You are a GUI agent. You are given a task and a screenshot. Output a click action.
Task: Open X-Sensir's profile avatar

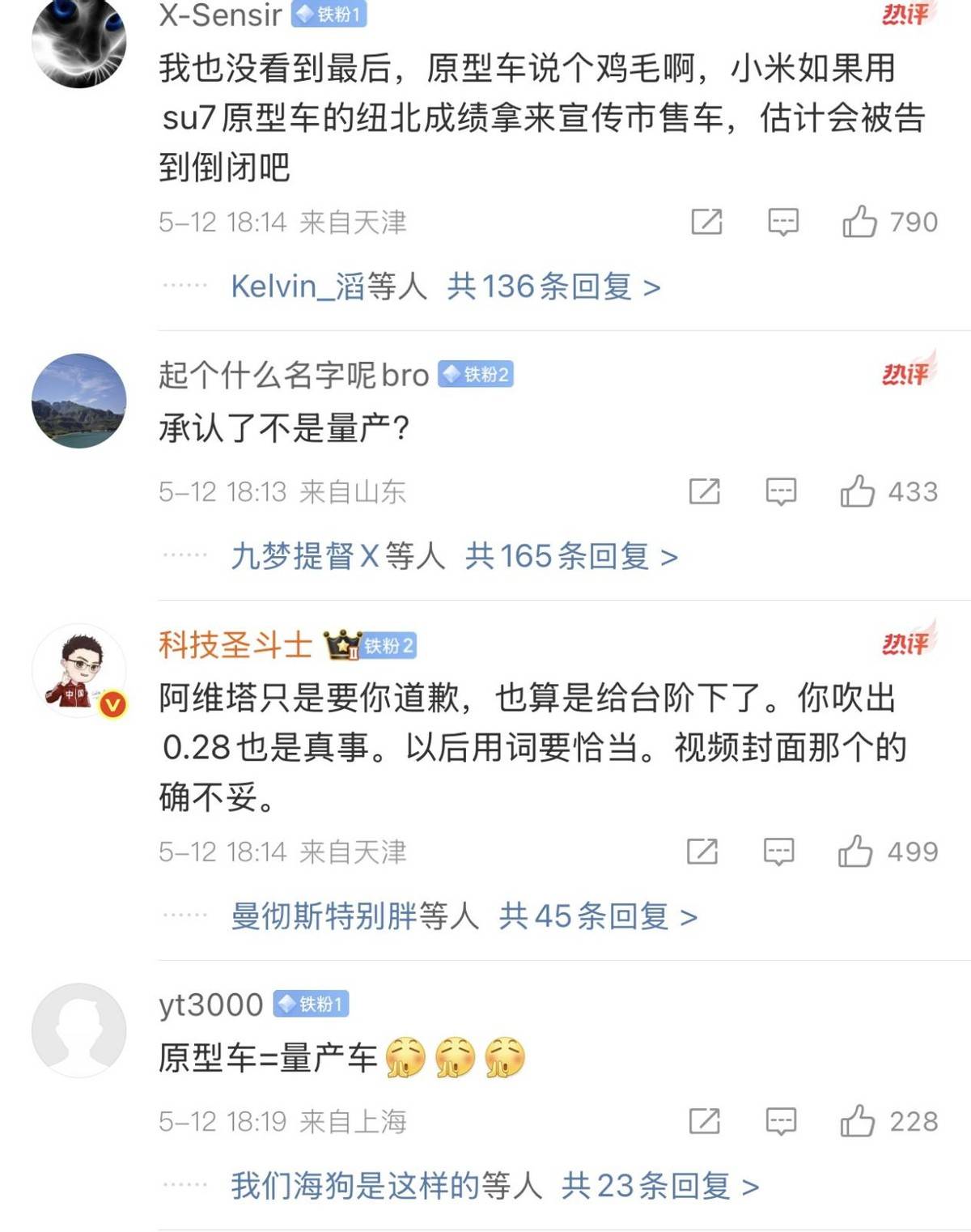tap(78, 40)
